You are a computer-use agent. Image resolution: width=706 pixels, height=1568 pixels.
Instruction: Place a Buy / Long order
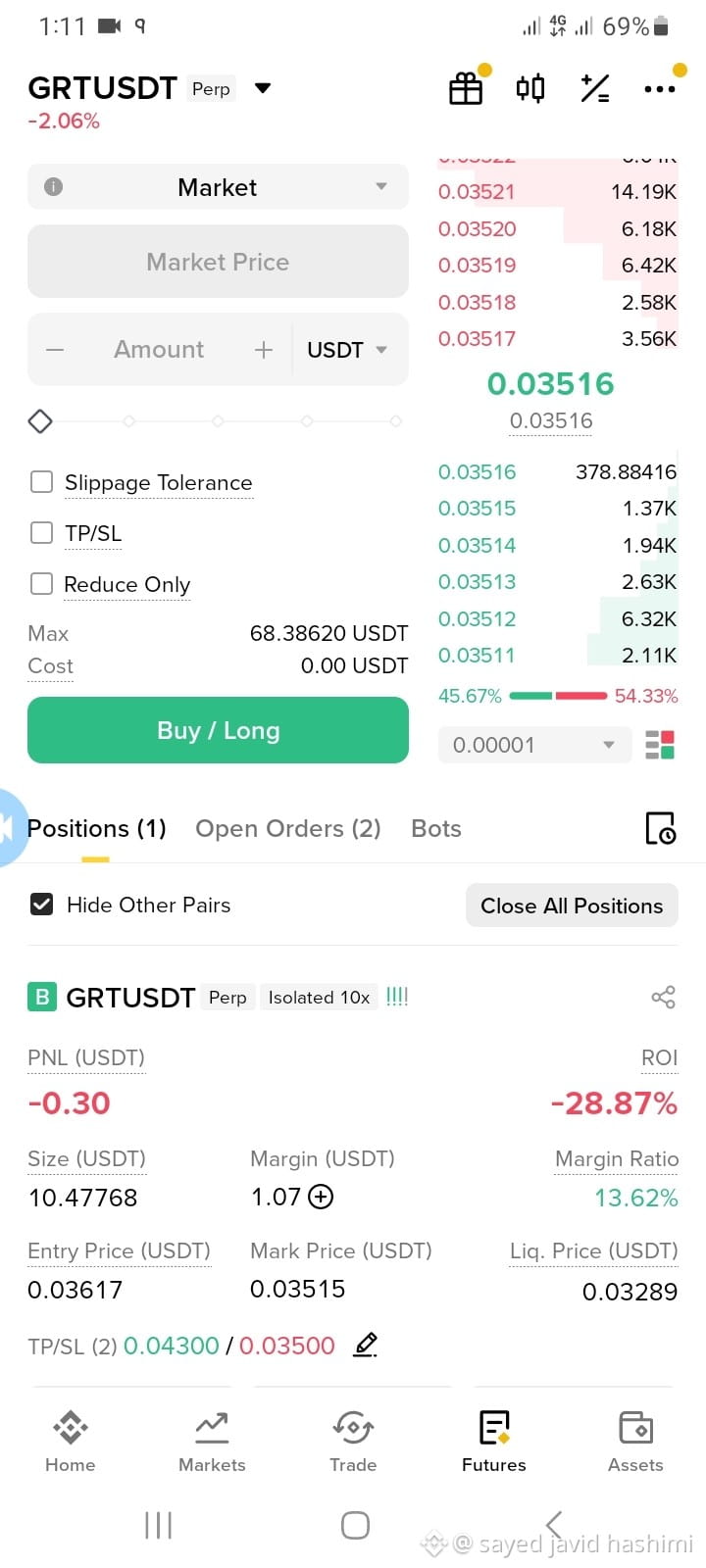218,730
